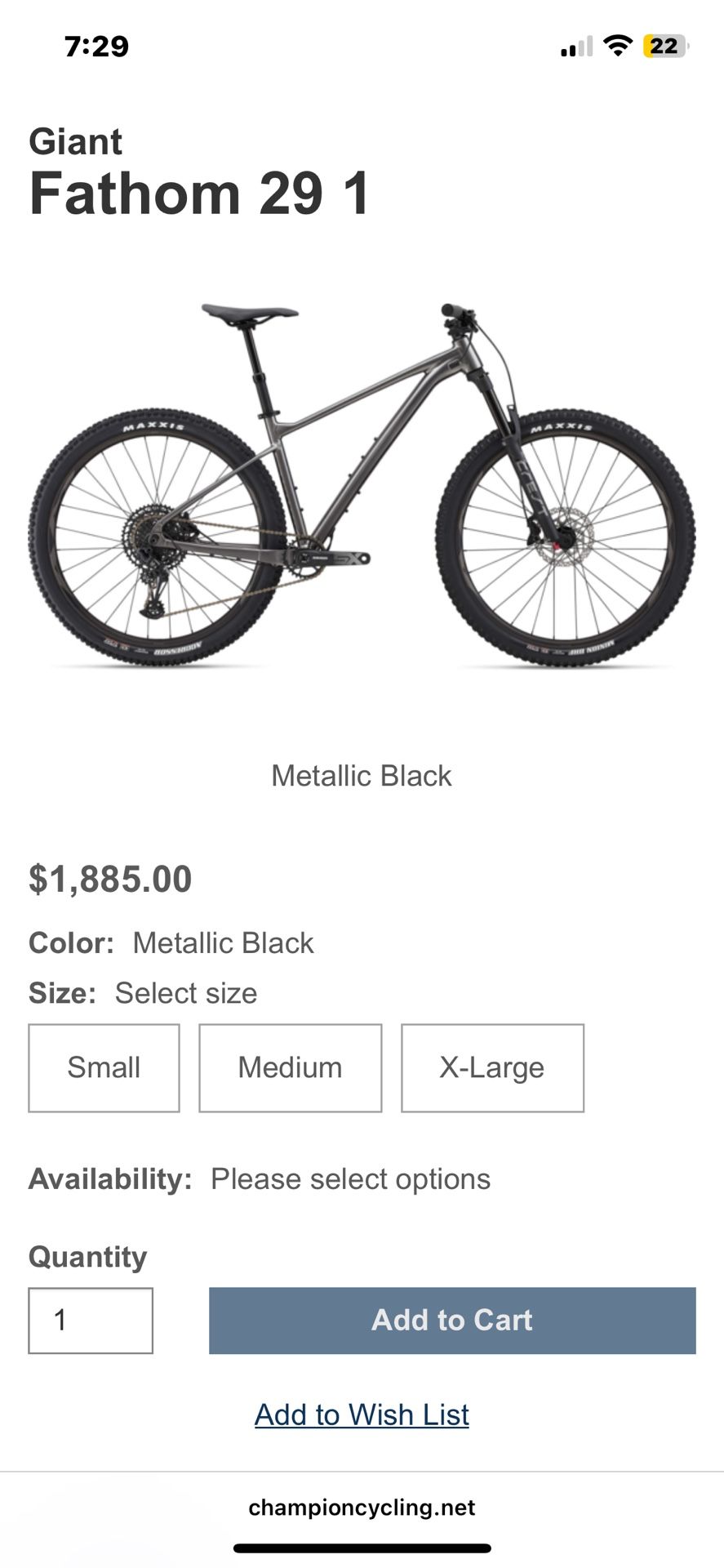This screenshot has height=1568, width=724.
Task: Choose the Medium size
Action: tap(290, 1067)
